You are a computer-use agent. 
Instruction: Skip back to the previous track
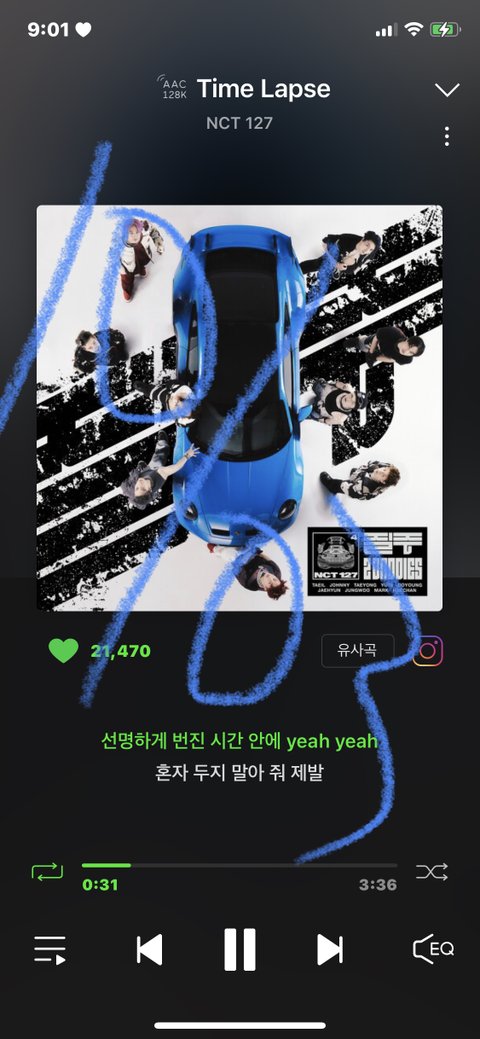(x=149, y=950)
